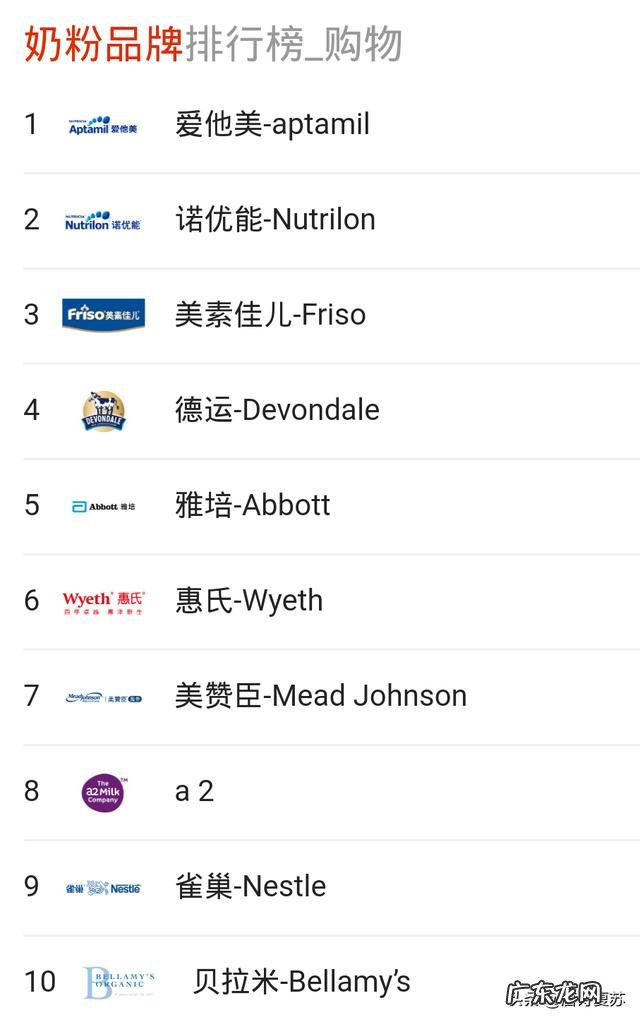Open the 美赞臣-Mead Johnson row
This screenshot has height=1022, width=640.
[320, 695]
